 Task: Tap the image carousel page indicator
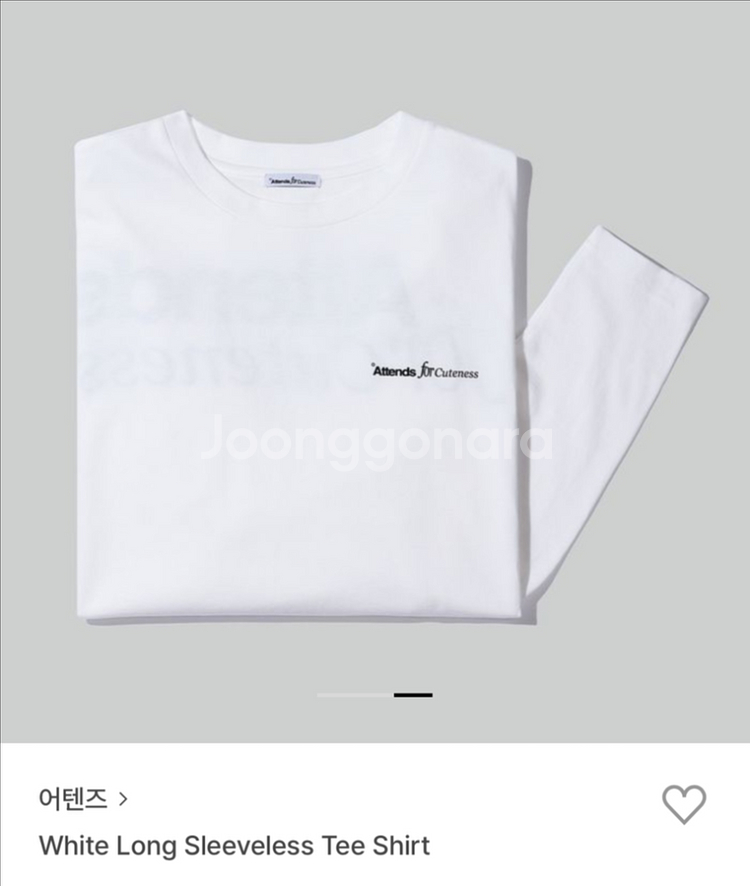[375, 694]
